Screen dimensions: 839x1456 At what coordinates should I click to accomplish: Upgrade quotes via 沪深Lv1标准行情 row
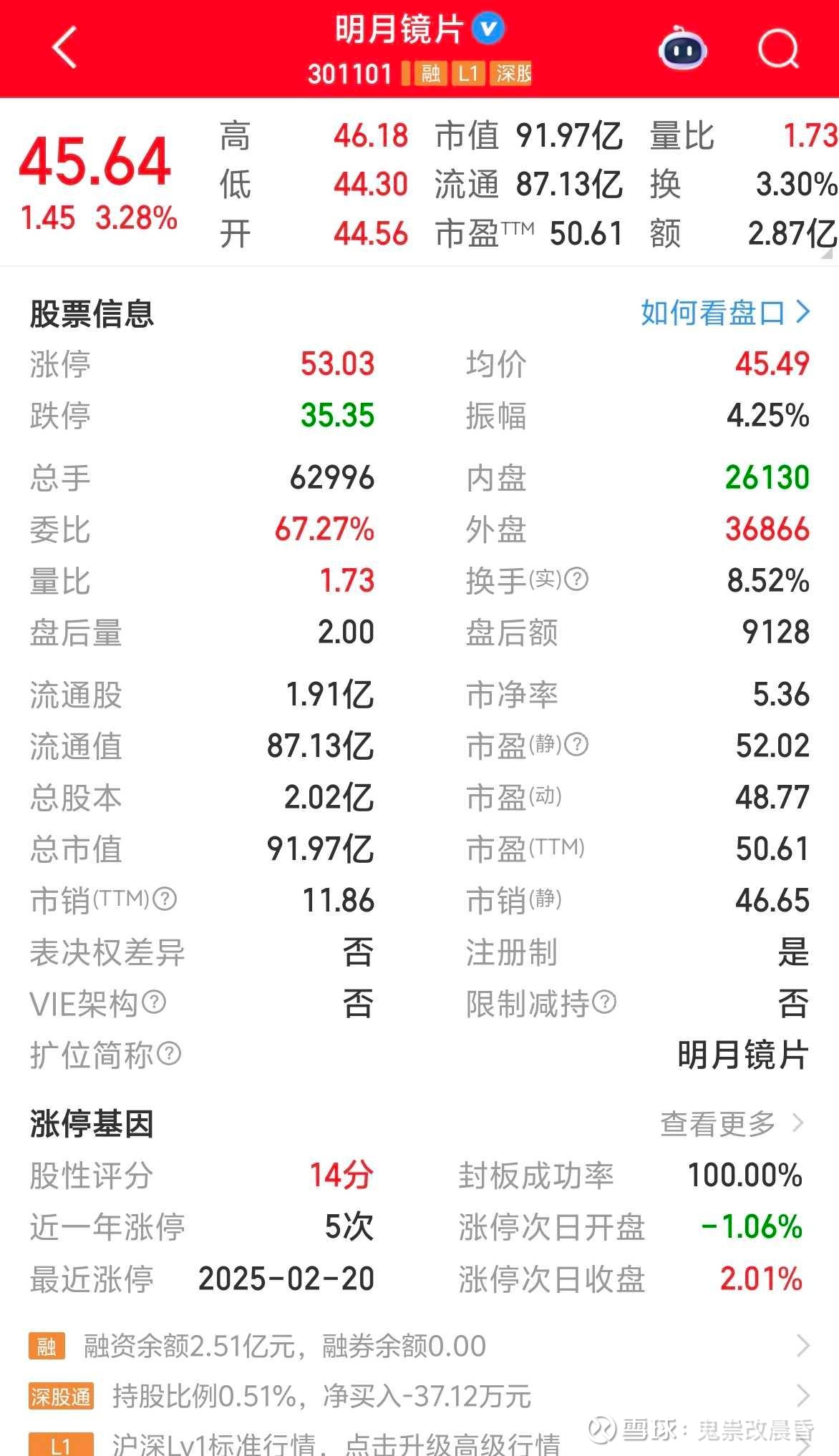(419, 1443)
